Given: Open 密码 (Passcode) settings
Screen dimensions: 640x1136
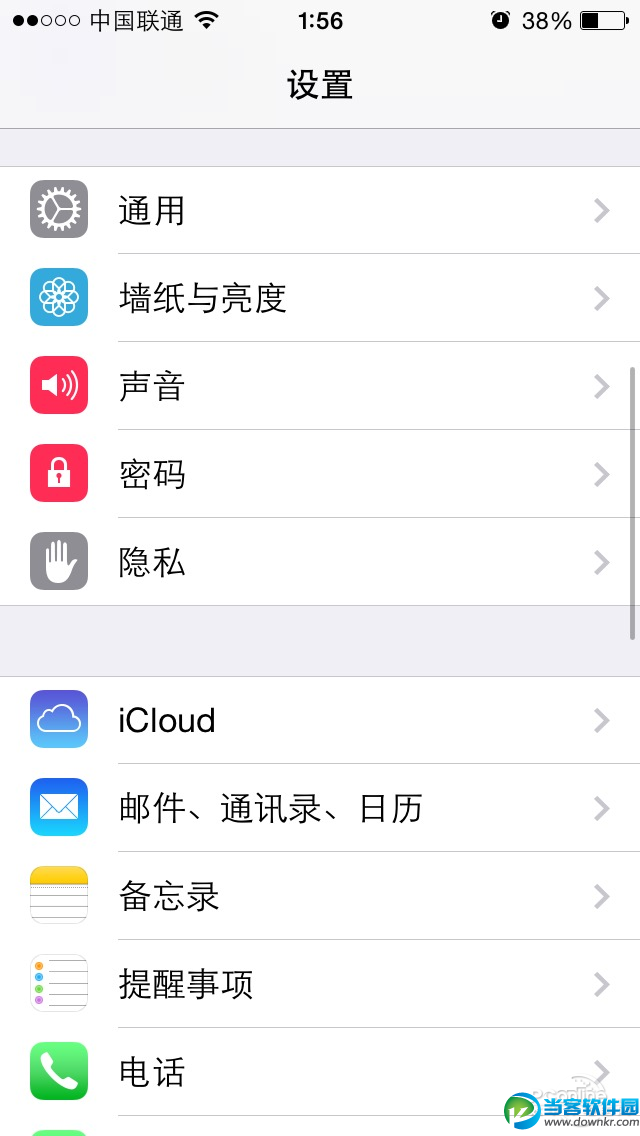Looking at the screenshot, I should point(320,474).
